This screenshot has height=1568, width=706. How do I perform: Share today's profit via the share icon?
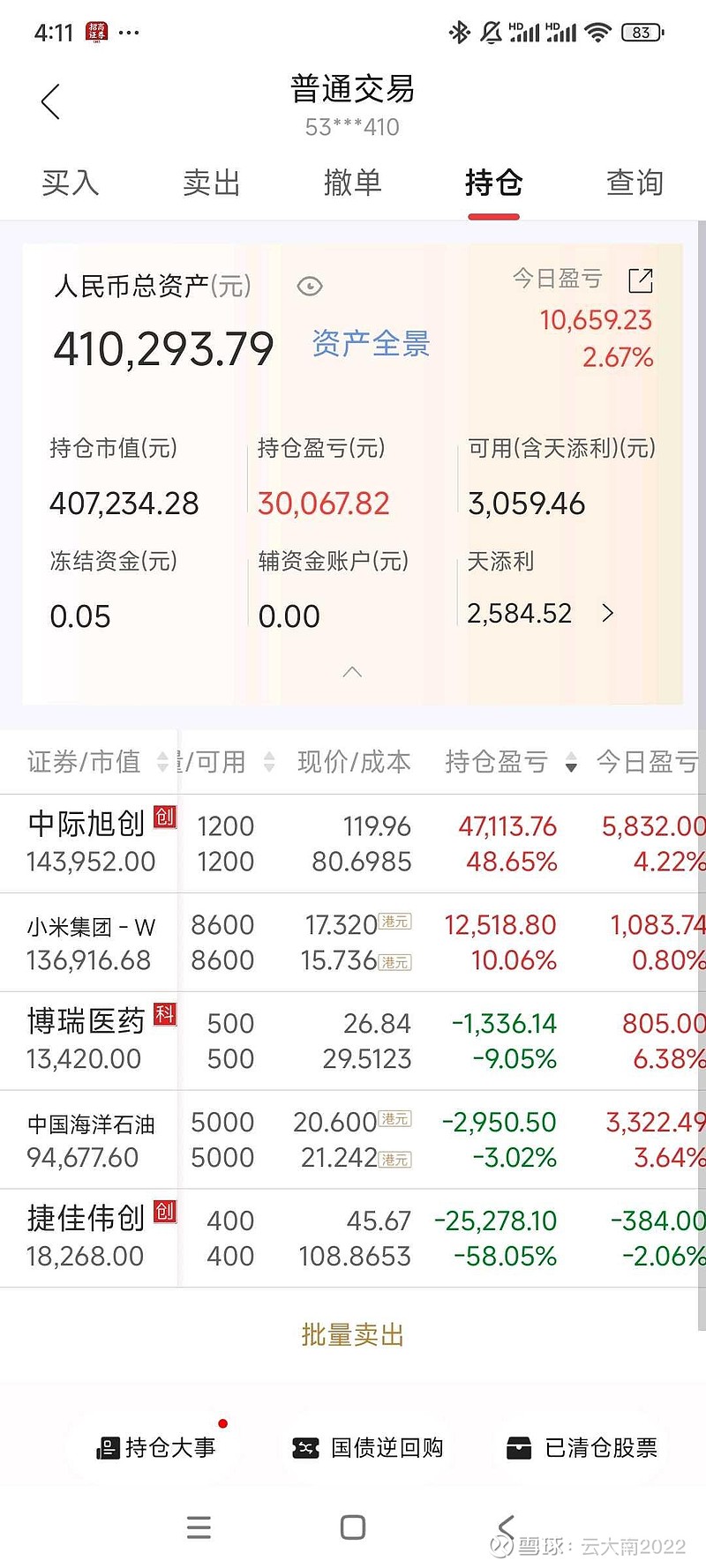641,280
